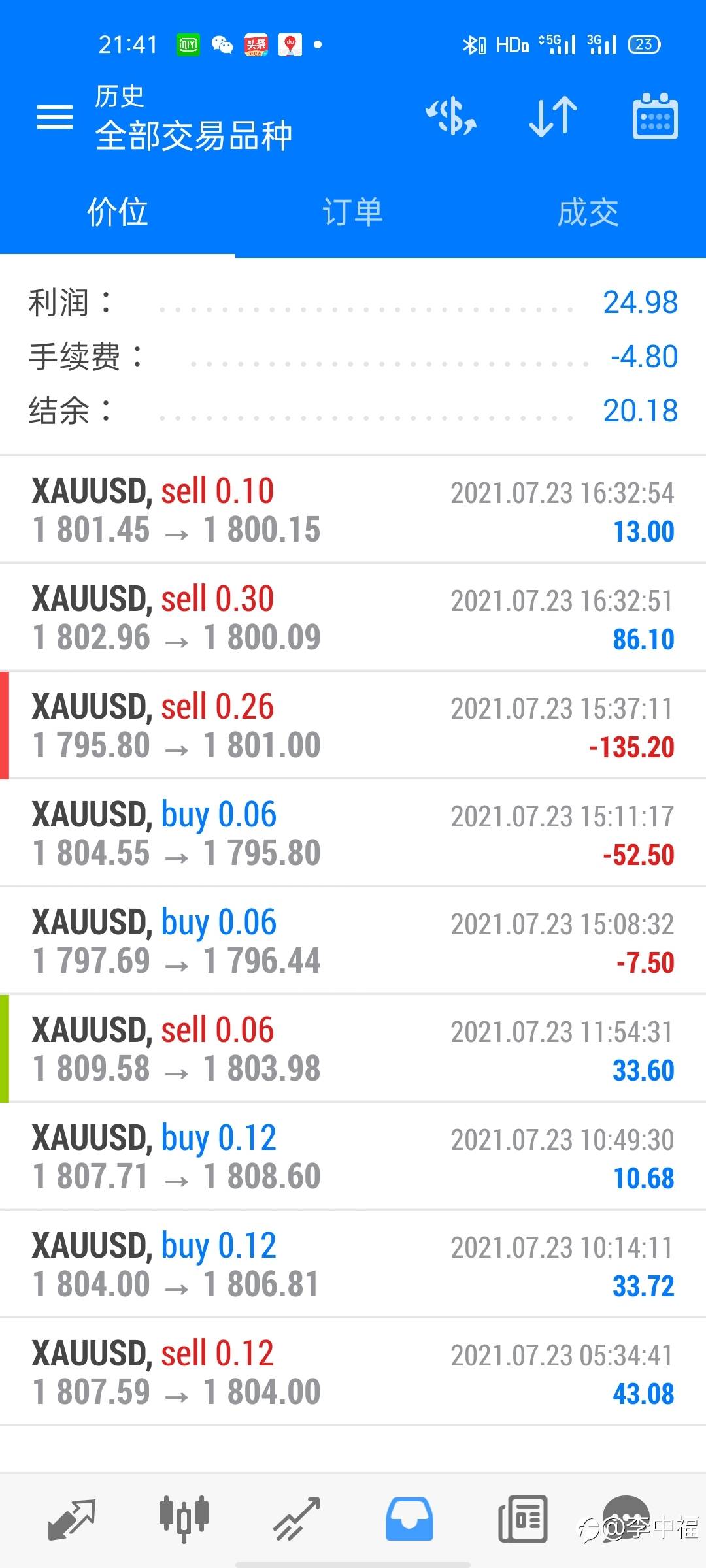
Task: Open the sell 0.10 trade at 16:32:54
Action: point(353,510)
